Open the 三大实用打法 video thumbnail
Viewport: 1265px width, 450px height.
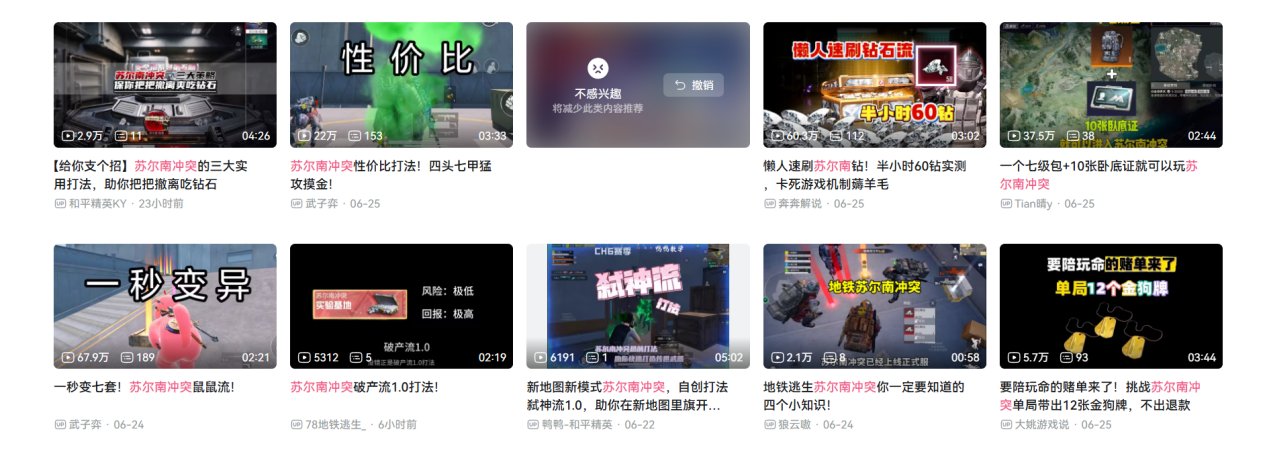pos(165,85)
